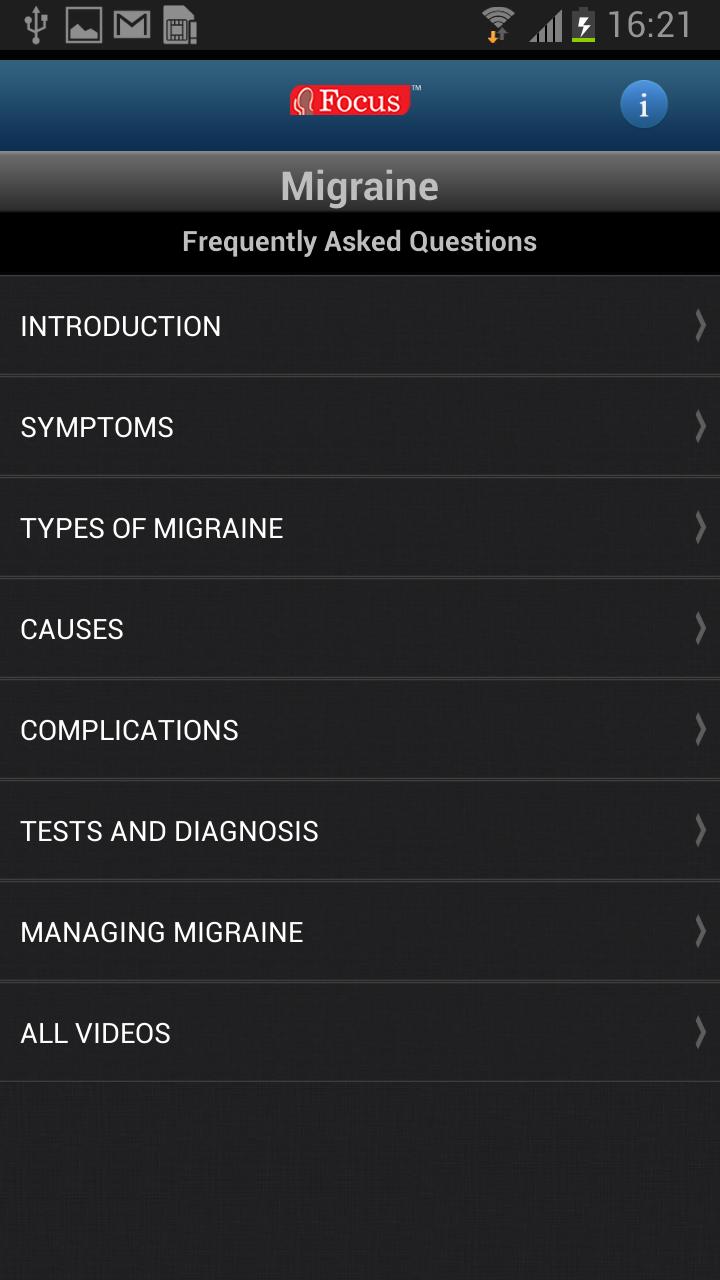Viewport: 720px width, 1280px height.
Task: Tap the Focus logo in the header
Action: click(x=351, y=101)
